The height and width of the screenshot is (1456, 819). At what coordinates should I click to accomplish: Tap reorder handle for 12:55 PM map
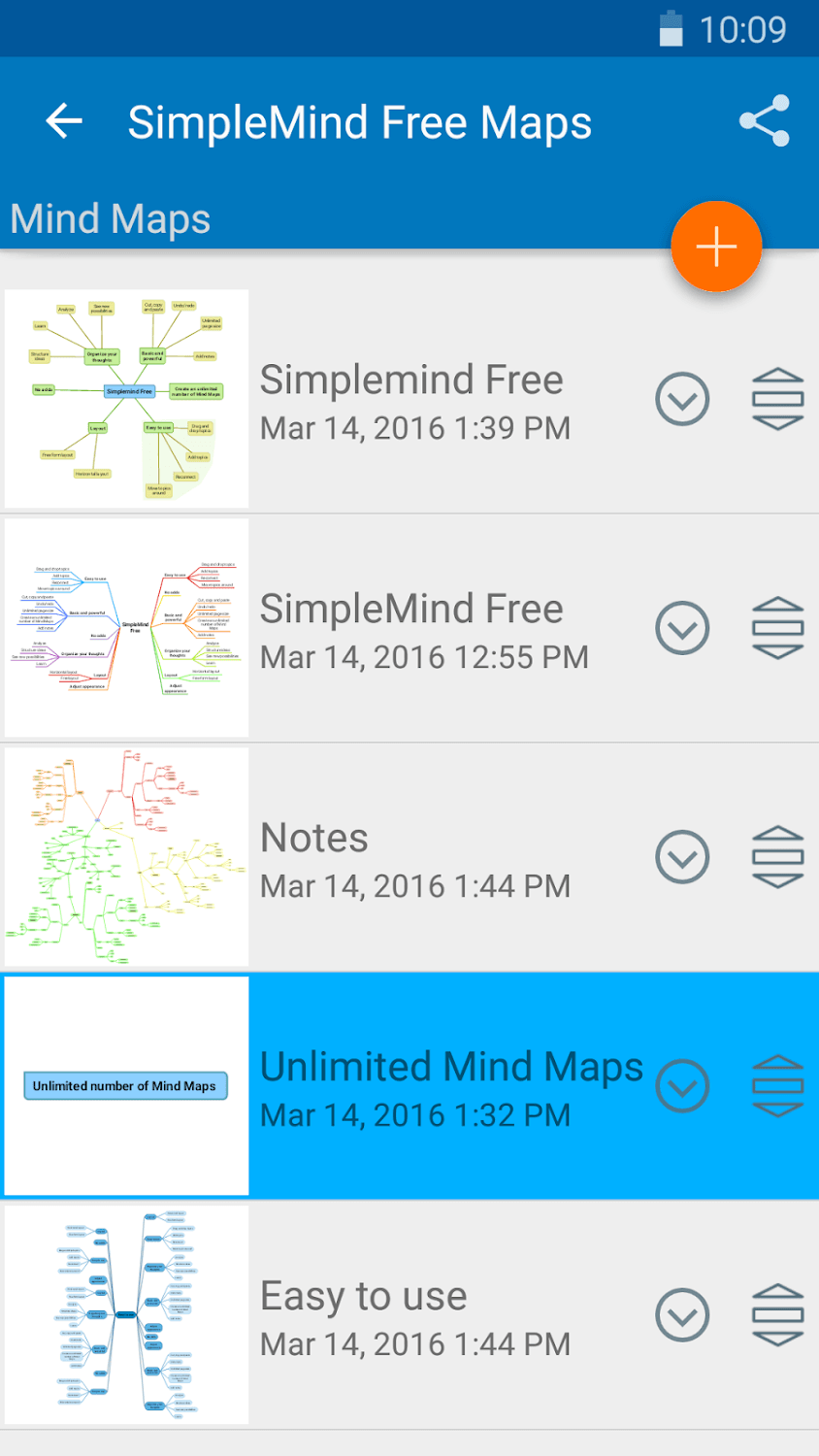[777, 629]
